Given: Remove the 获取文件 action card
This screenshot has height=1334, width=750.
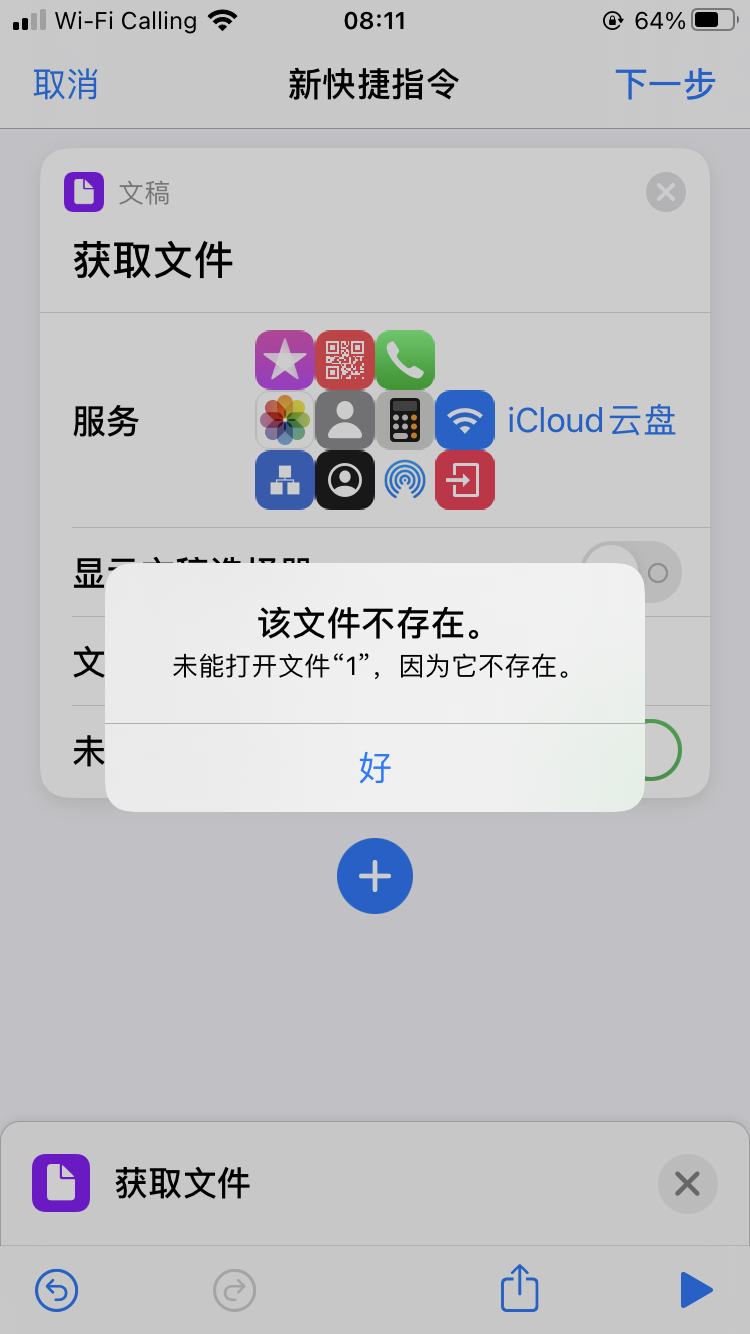Looking at the screenshot, I should point(665,192).
